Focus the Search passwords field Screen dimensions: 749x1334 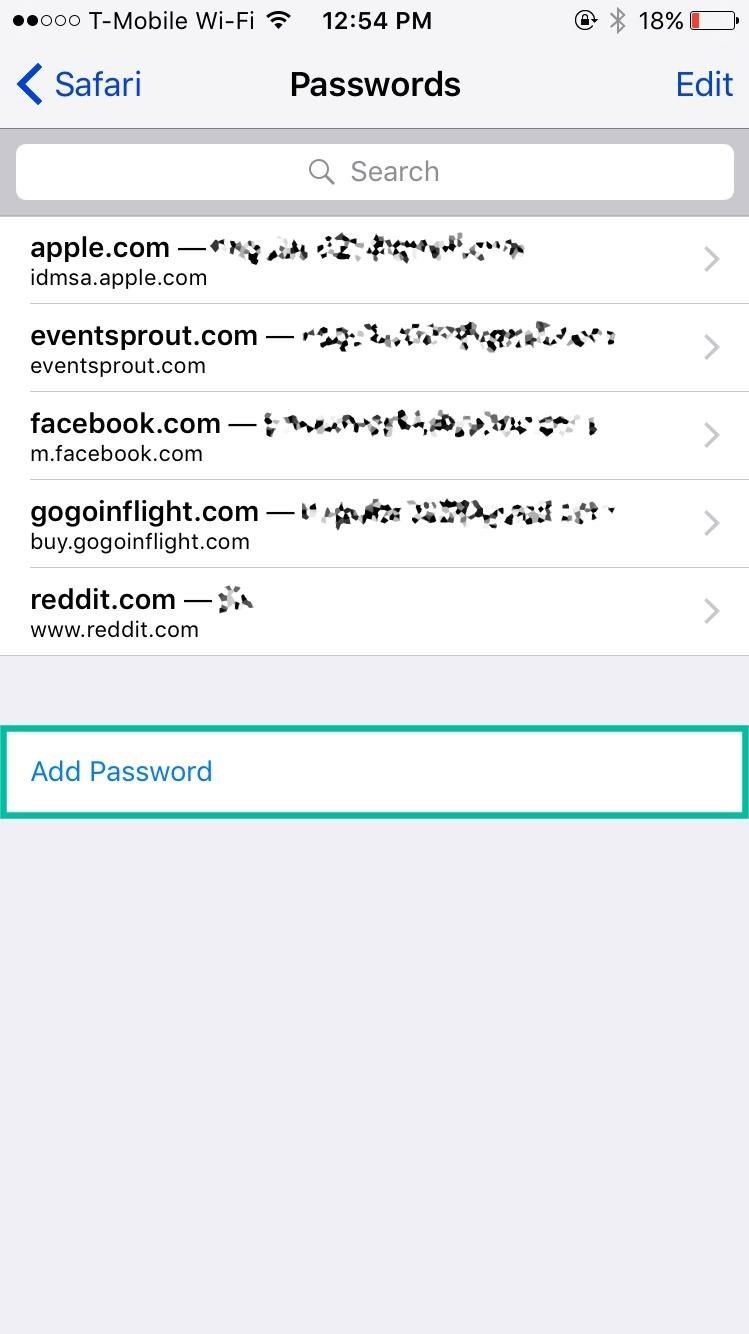pos(374,172)
